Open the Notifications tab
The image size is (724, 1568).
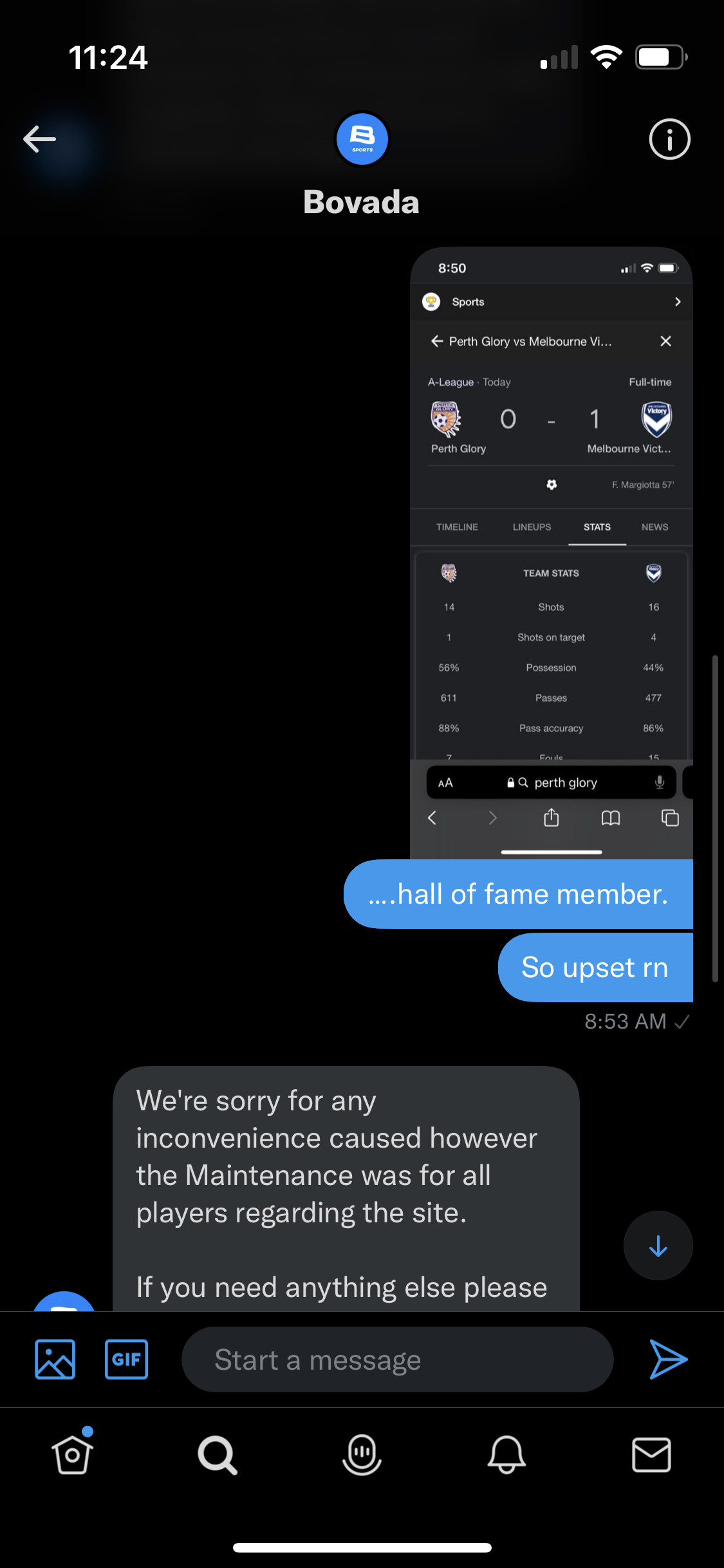(507, 1455)
